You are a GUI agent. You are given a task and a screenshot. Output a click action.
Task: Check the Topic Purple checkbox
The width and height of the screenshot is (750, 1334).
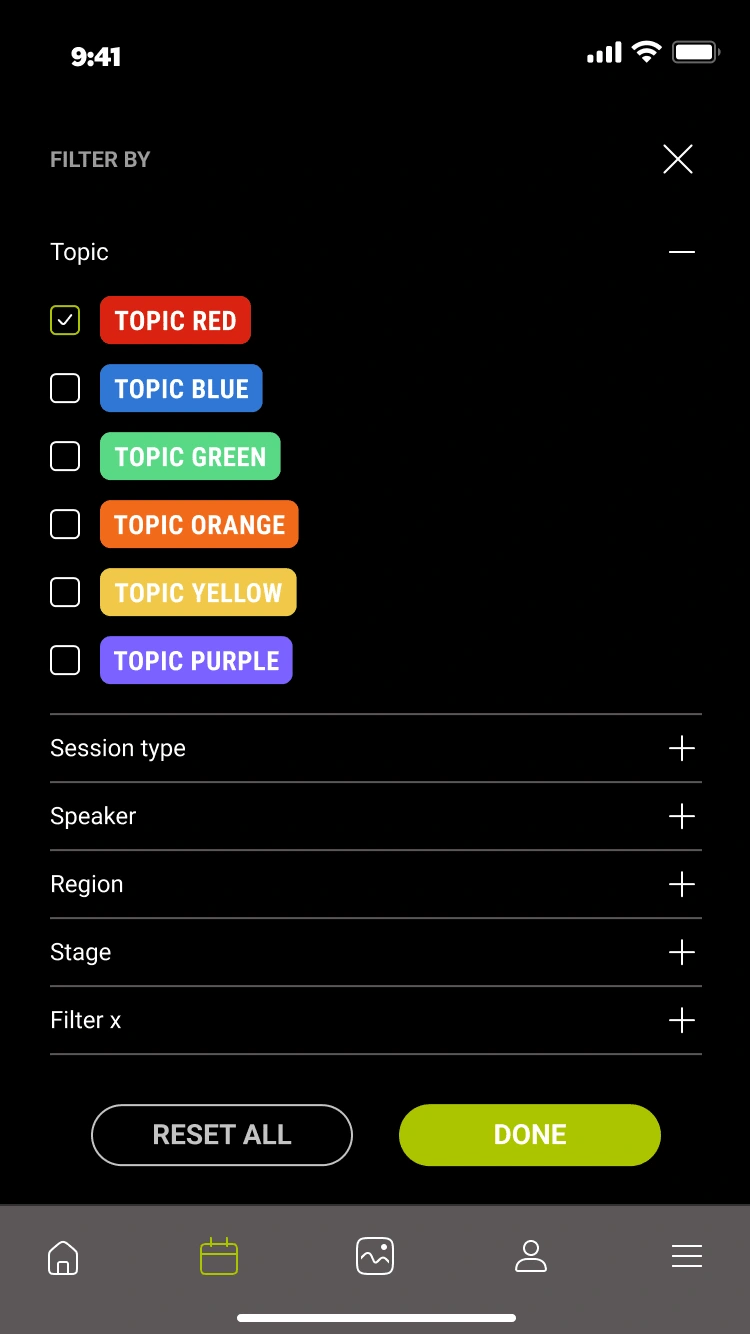[x=65, y=660]
